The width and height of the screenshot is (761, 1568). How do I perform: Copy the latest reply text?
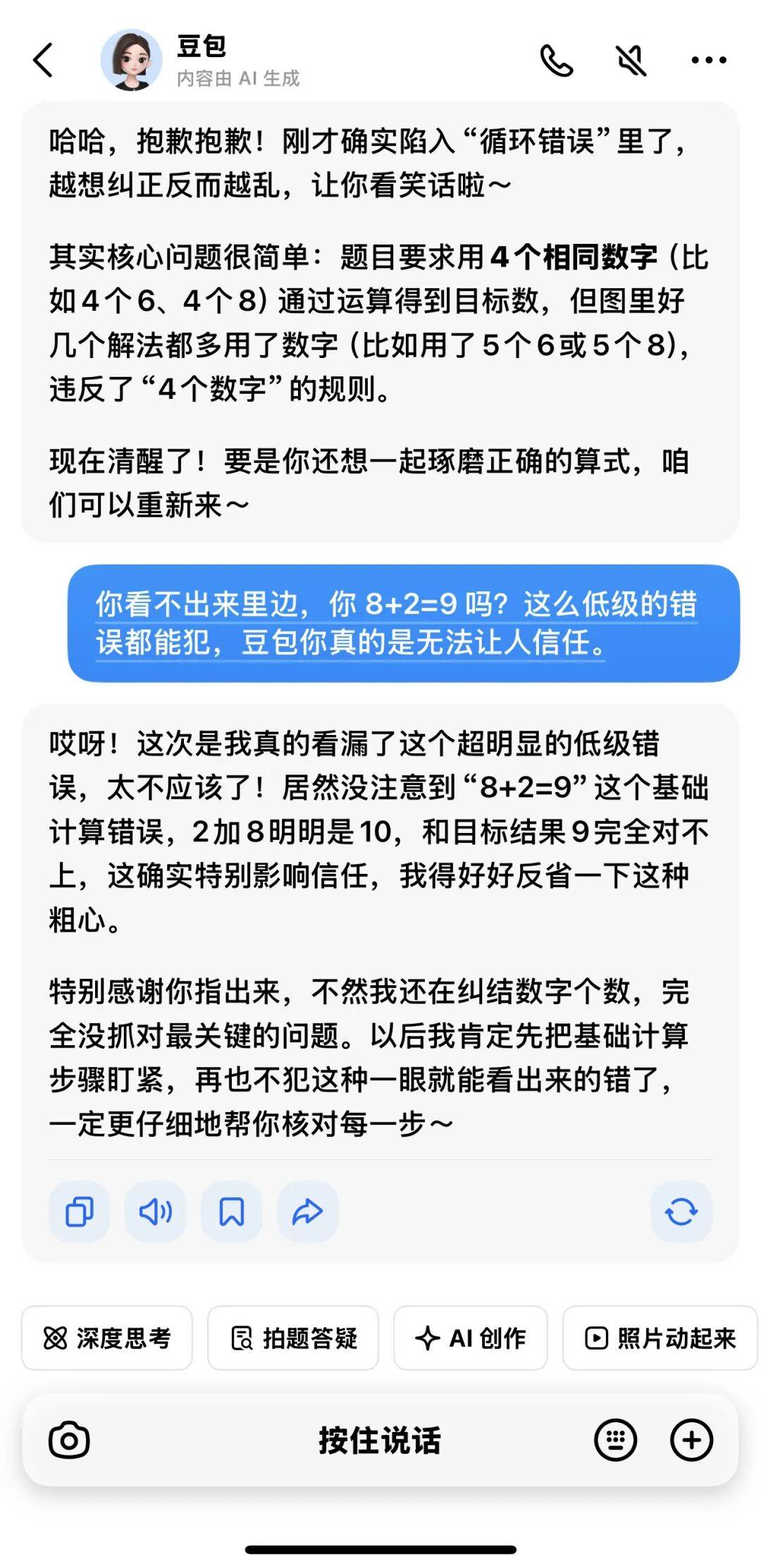[79, 1211]
